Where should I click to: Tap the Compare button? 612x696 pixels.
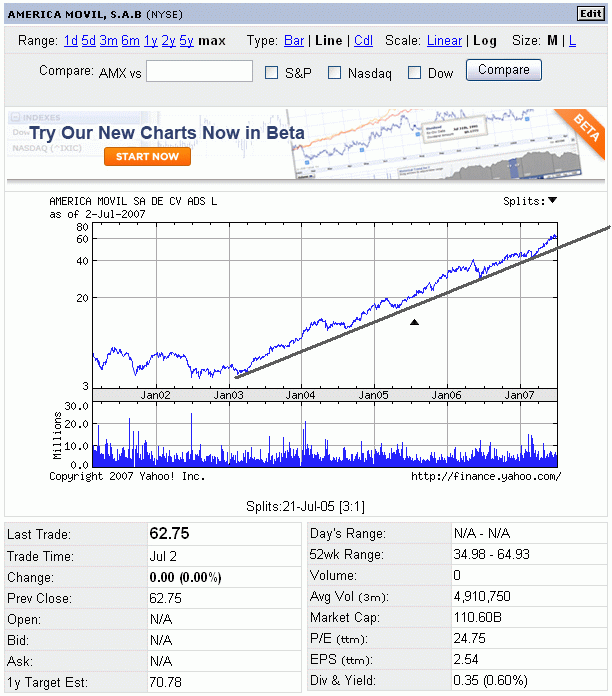pyautogui.click(x=504, y=70)
